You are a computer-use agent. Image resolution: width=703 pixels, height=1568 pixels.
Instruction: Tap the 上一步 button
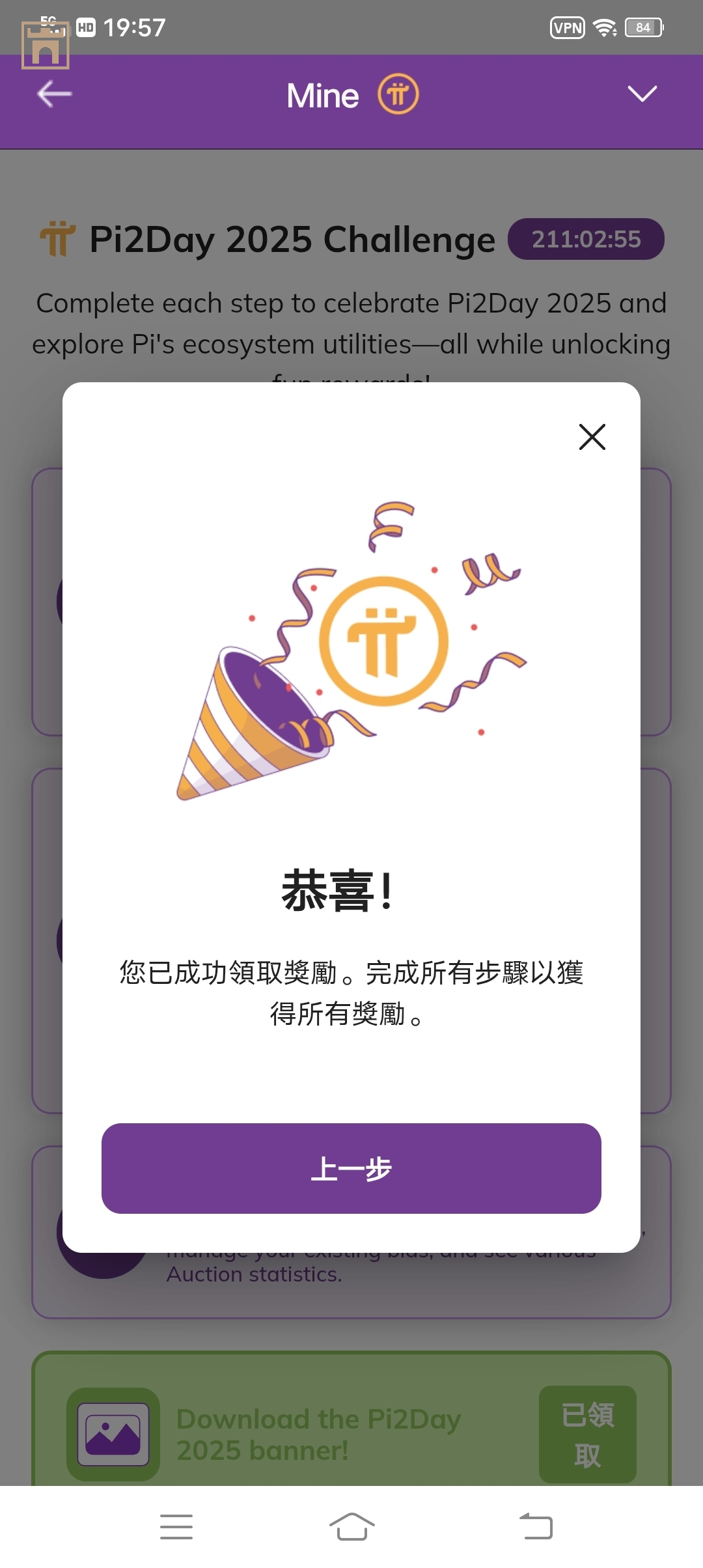[x=351, y=1168]
